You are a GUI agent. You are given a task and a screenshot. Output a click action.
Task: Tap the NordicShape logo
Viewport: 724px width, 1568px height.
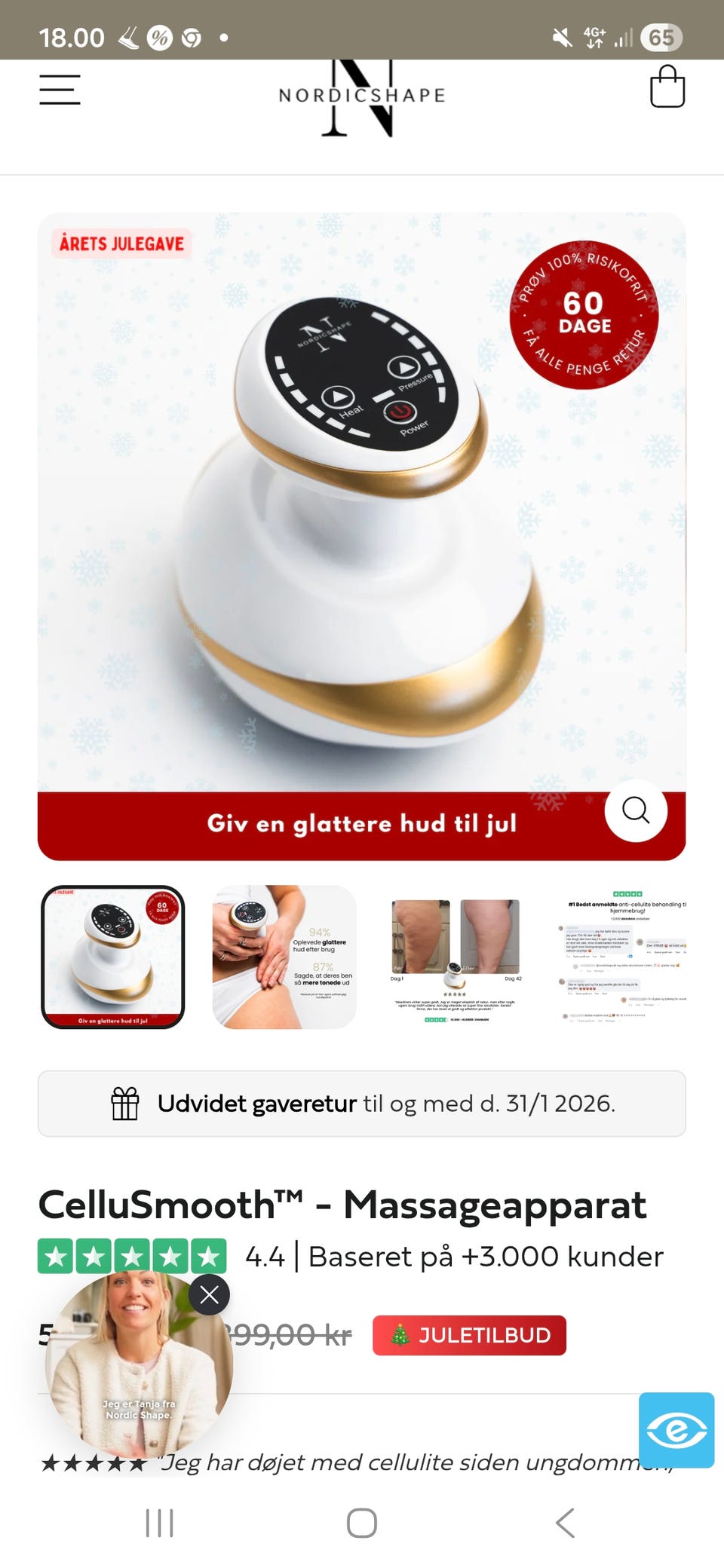pos(361,98)
